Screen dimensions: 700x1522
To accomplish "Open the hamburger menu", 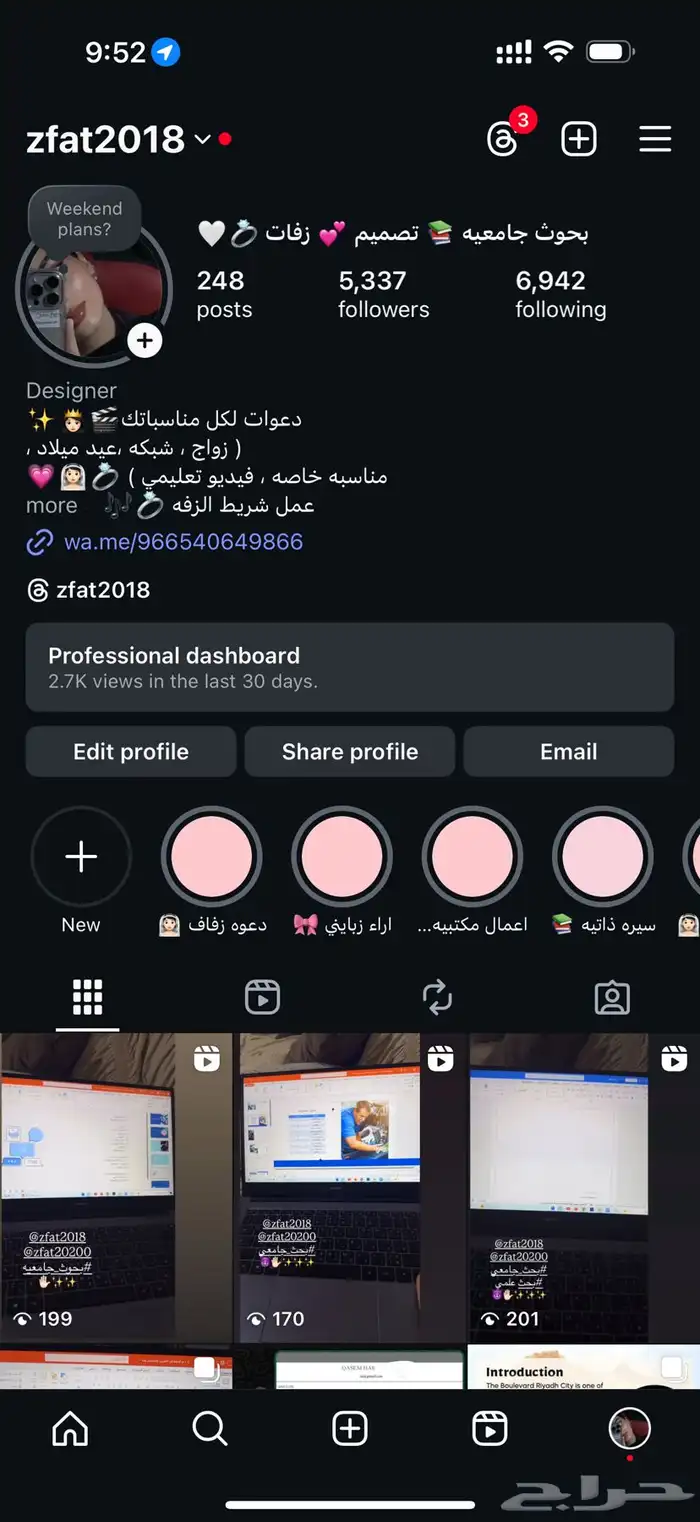I will point(655,139).
